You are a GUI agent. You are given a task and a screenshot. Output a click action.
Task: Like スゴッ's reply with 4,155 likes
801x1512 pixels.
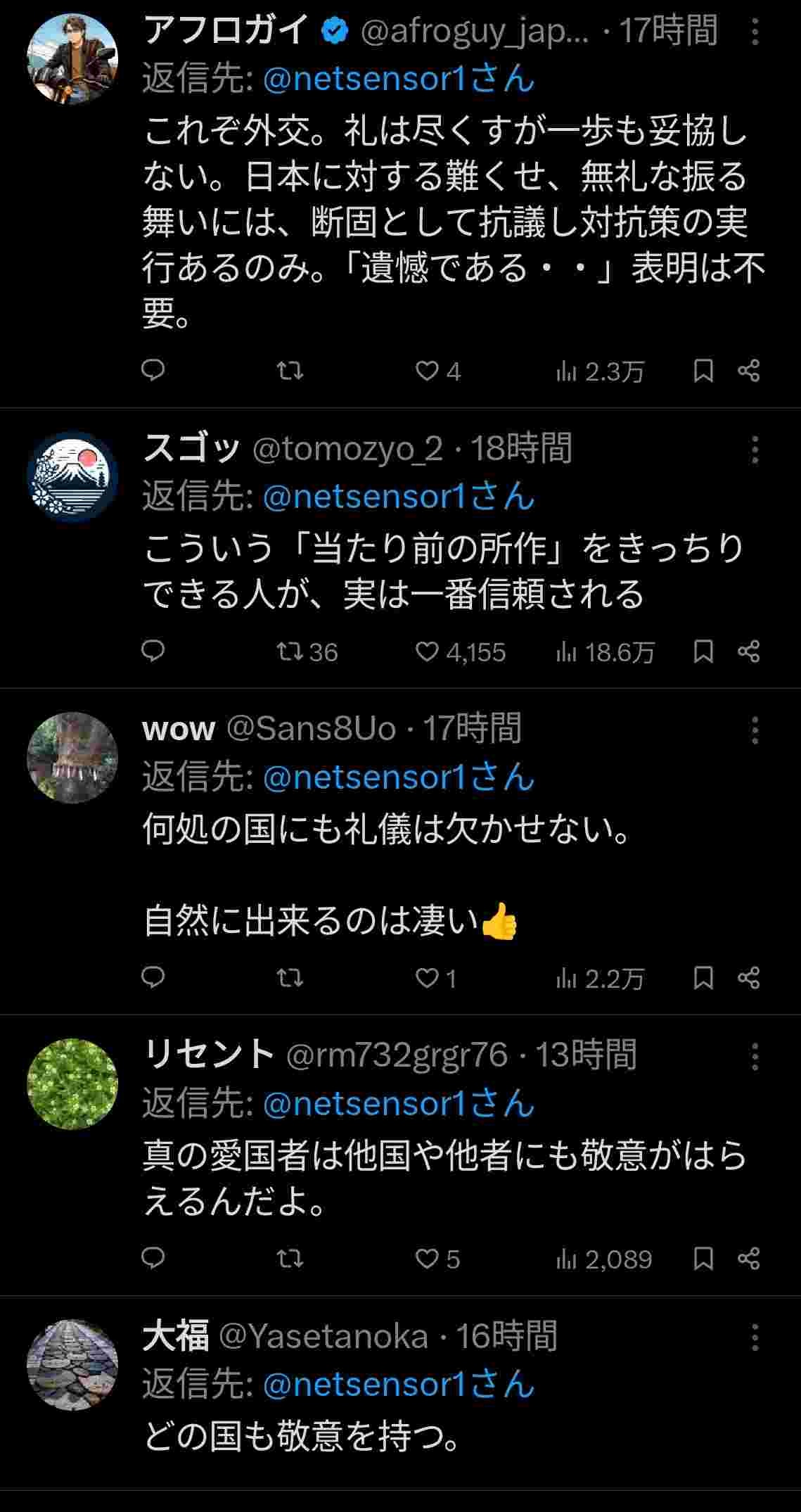click(427, 652)
